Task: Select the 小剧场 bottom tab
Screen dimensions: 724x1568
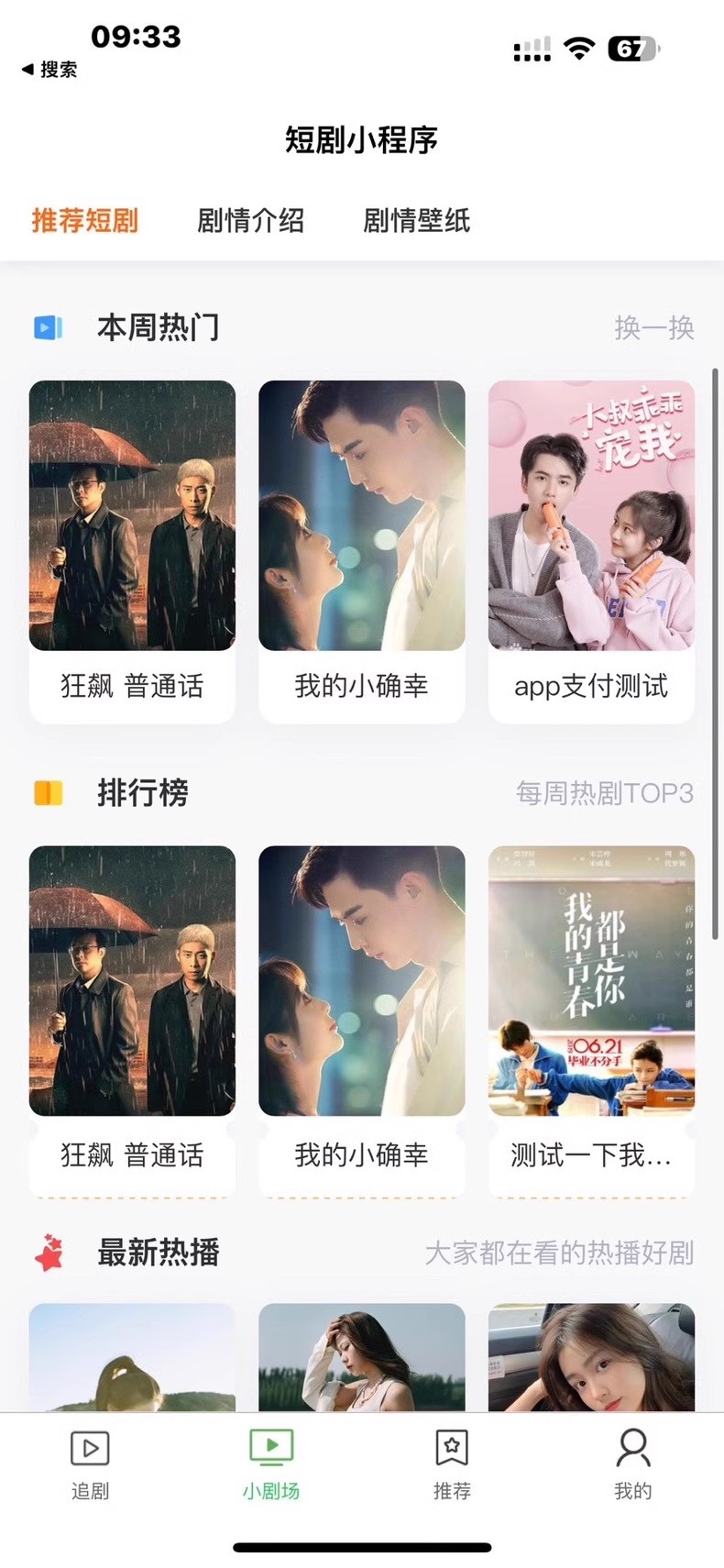Action: [271, 1464]
